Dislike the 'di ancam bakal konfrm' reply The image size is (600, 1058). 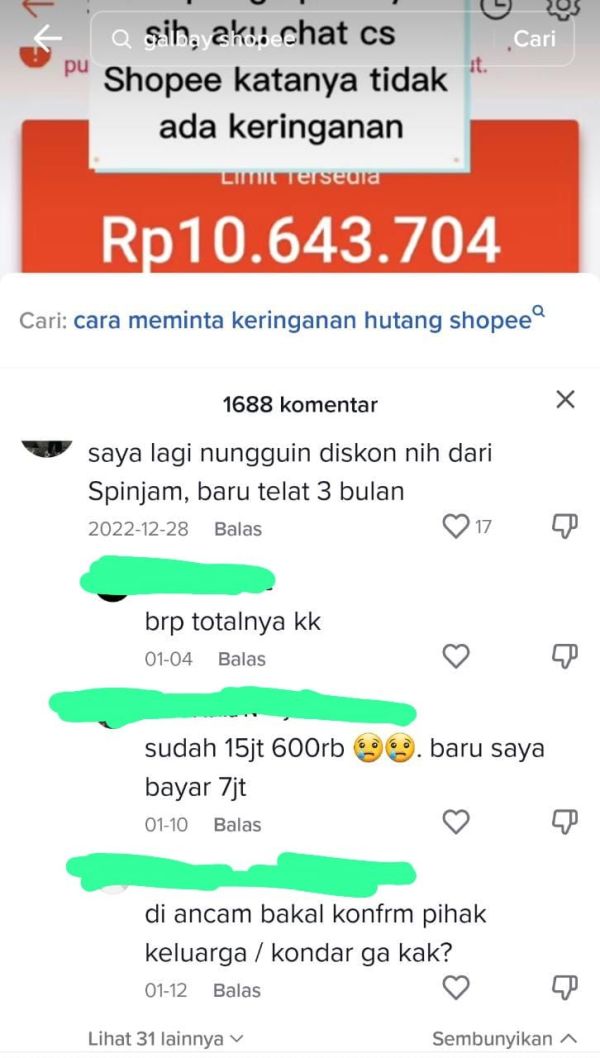tap(565, 988)
